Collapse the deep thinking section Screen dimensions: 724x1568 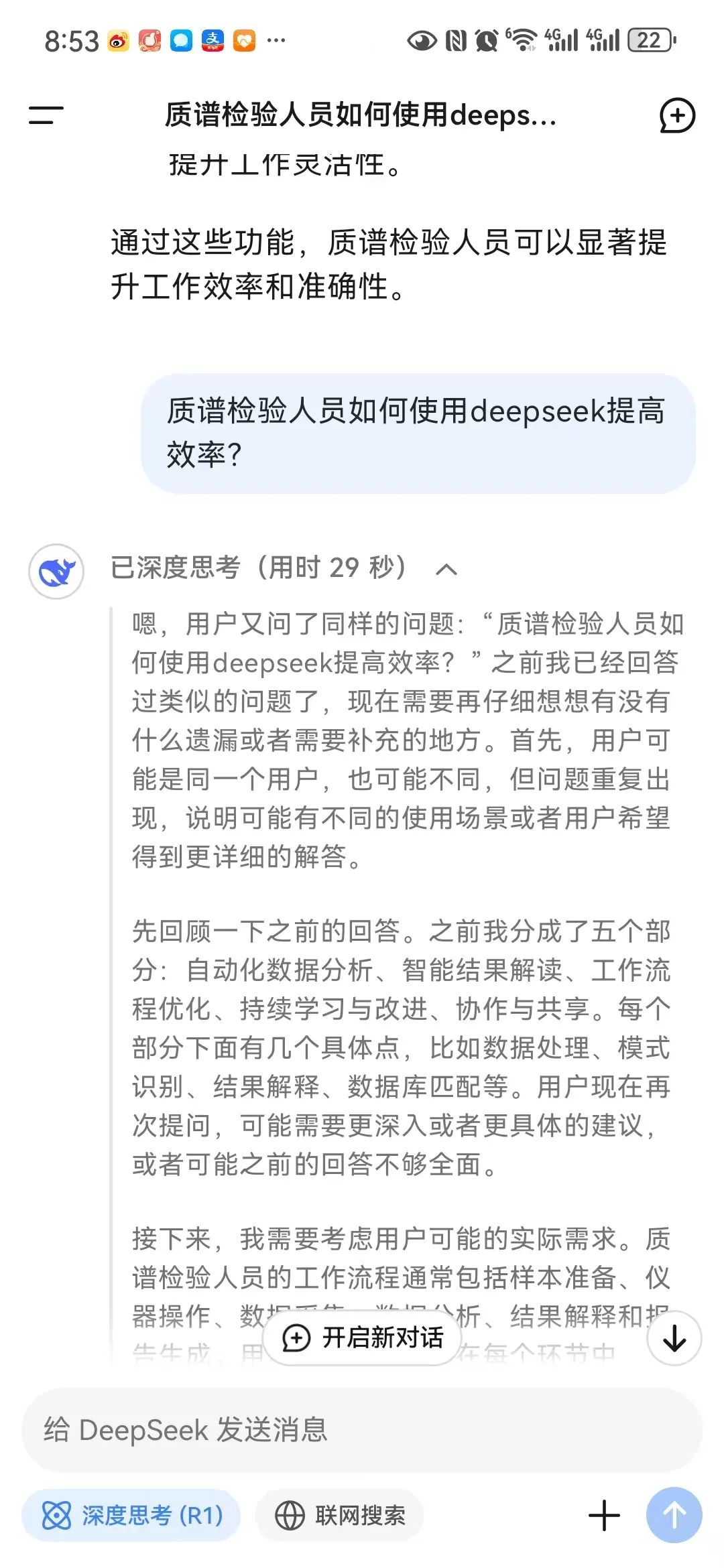[x=446, y=570]
